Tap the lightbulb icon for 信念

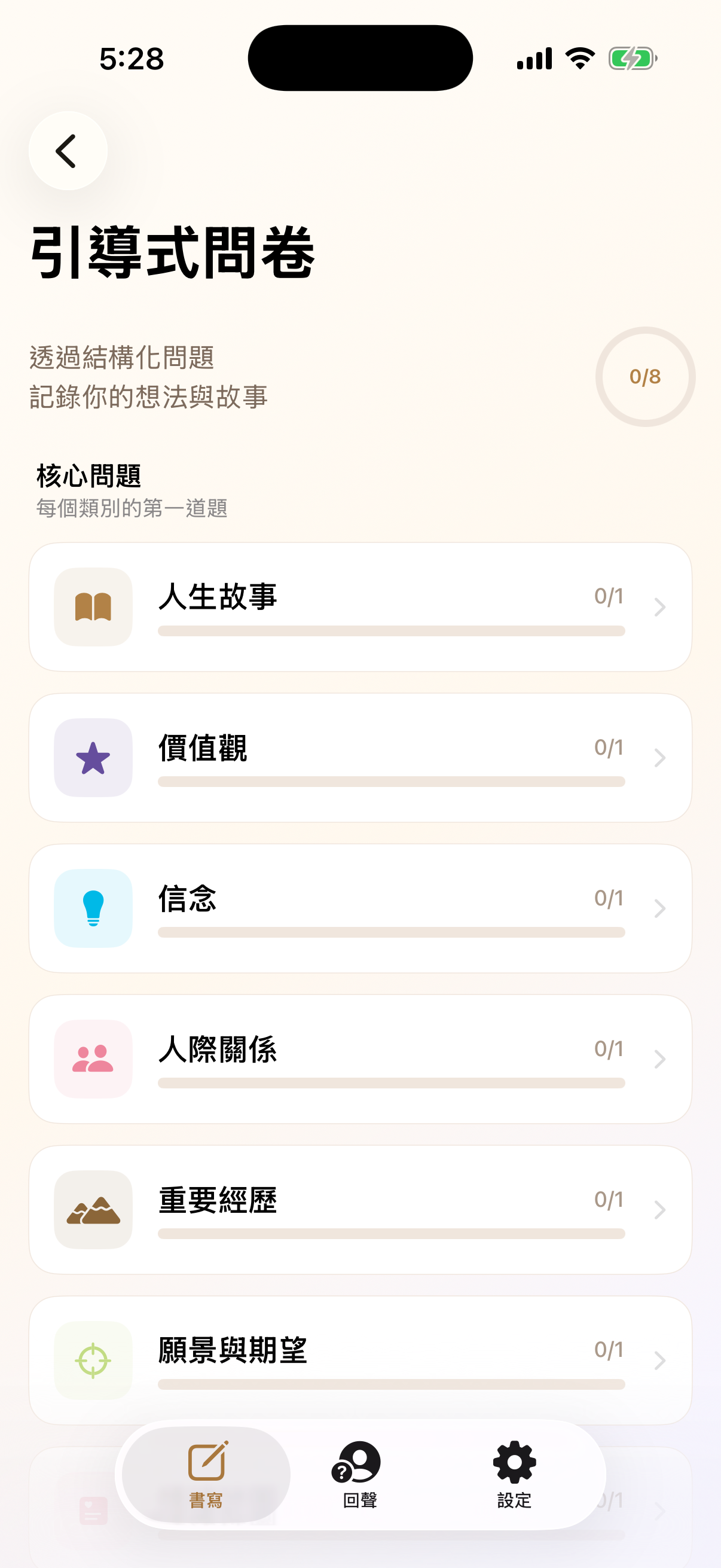[93, 908]
